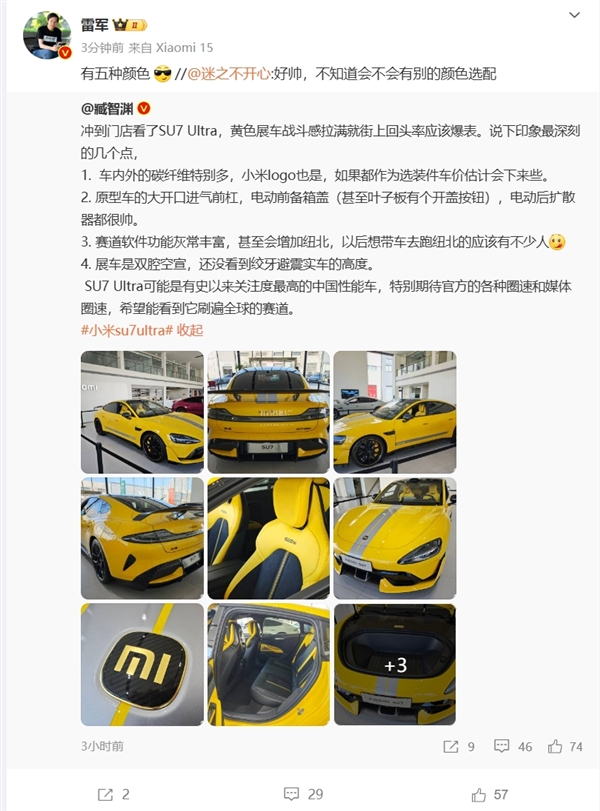
Task: Open the yellow seat interior photo
Action: (268, 538)
